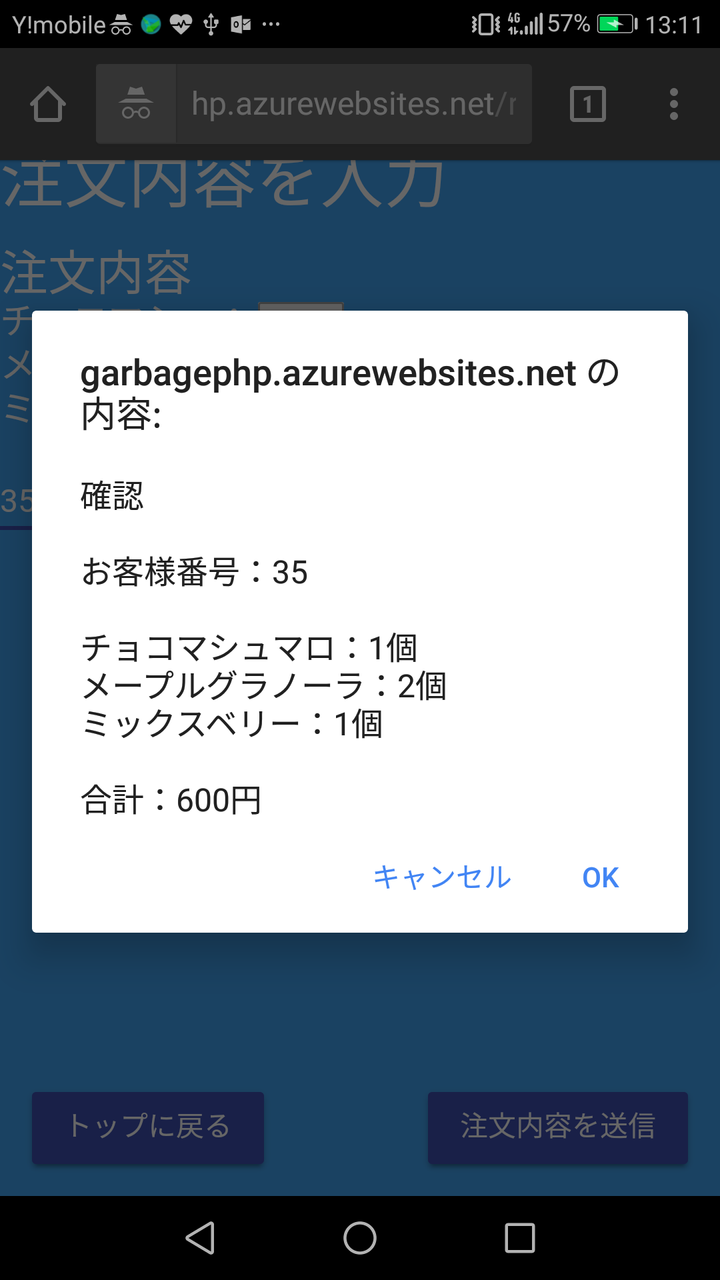Tap the URL address bar
This screenshot has height=1280, width=720.
tap(352, 104)
